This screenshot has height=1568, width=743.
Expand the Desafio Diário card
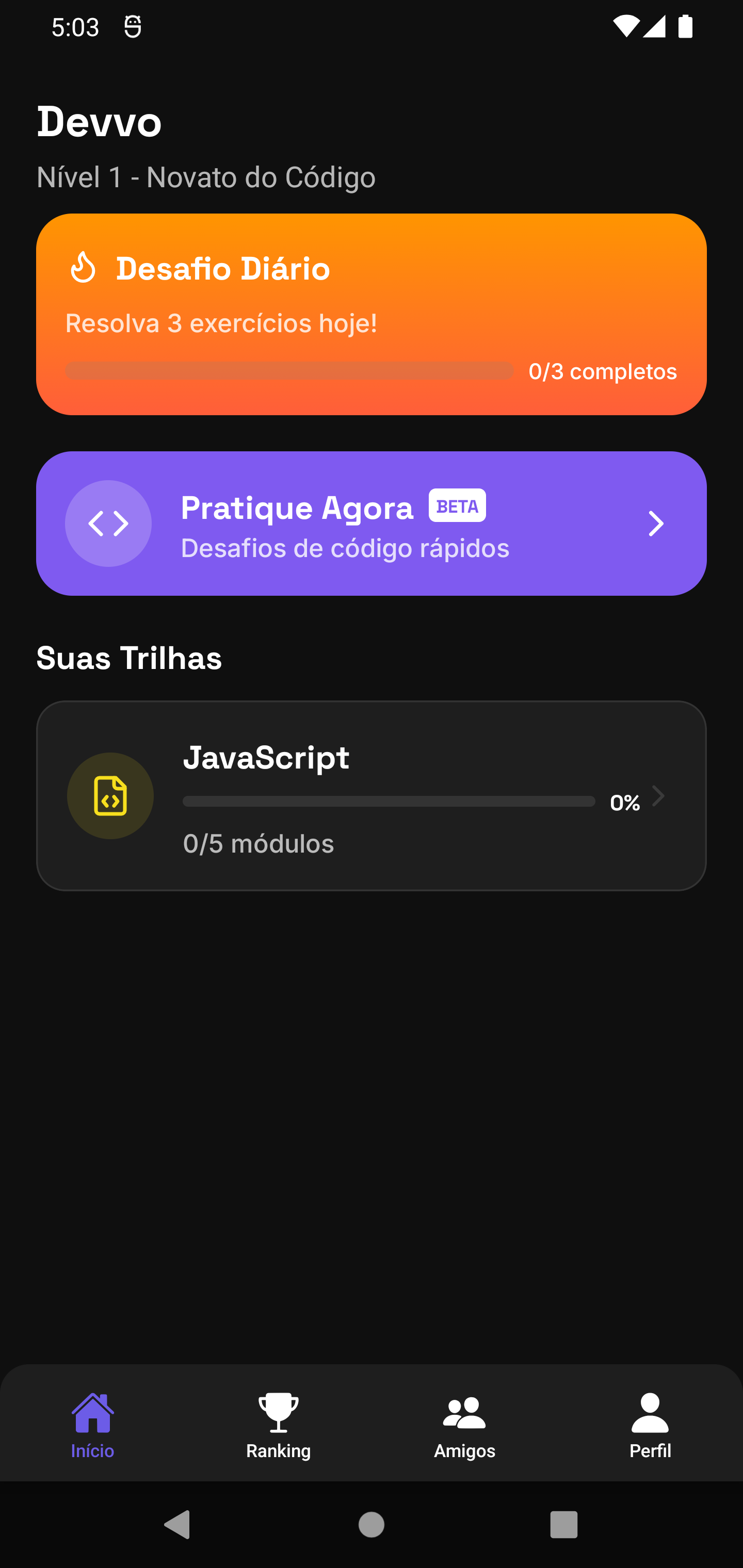pos(372,314)
